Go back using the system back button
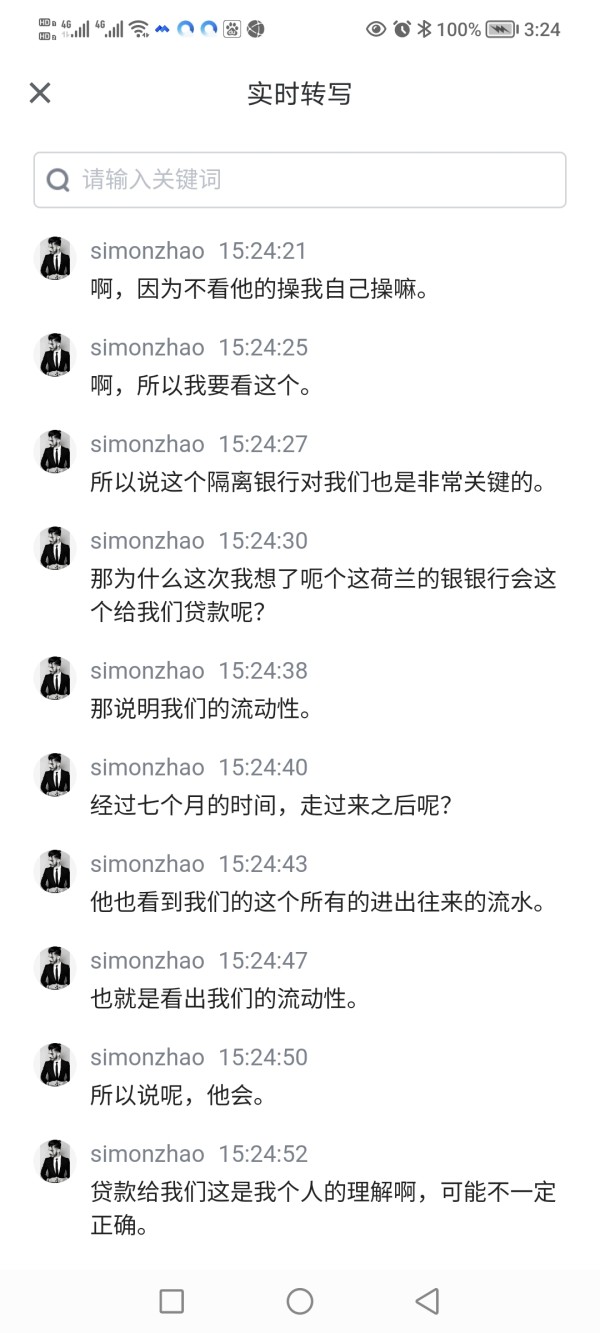This screenshot has height=1333, width=600. coord(427,1300)
